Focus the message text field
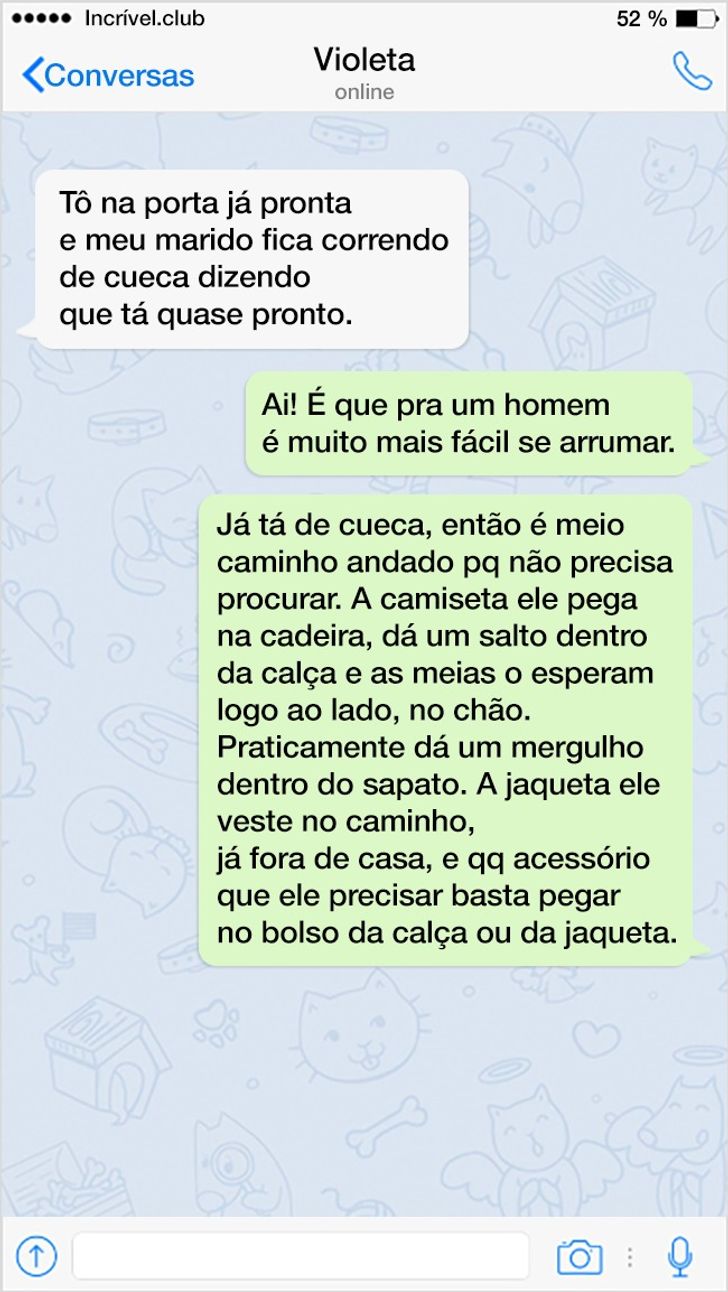This screenshot has height=1292, width=728. [300, 1256]
